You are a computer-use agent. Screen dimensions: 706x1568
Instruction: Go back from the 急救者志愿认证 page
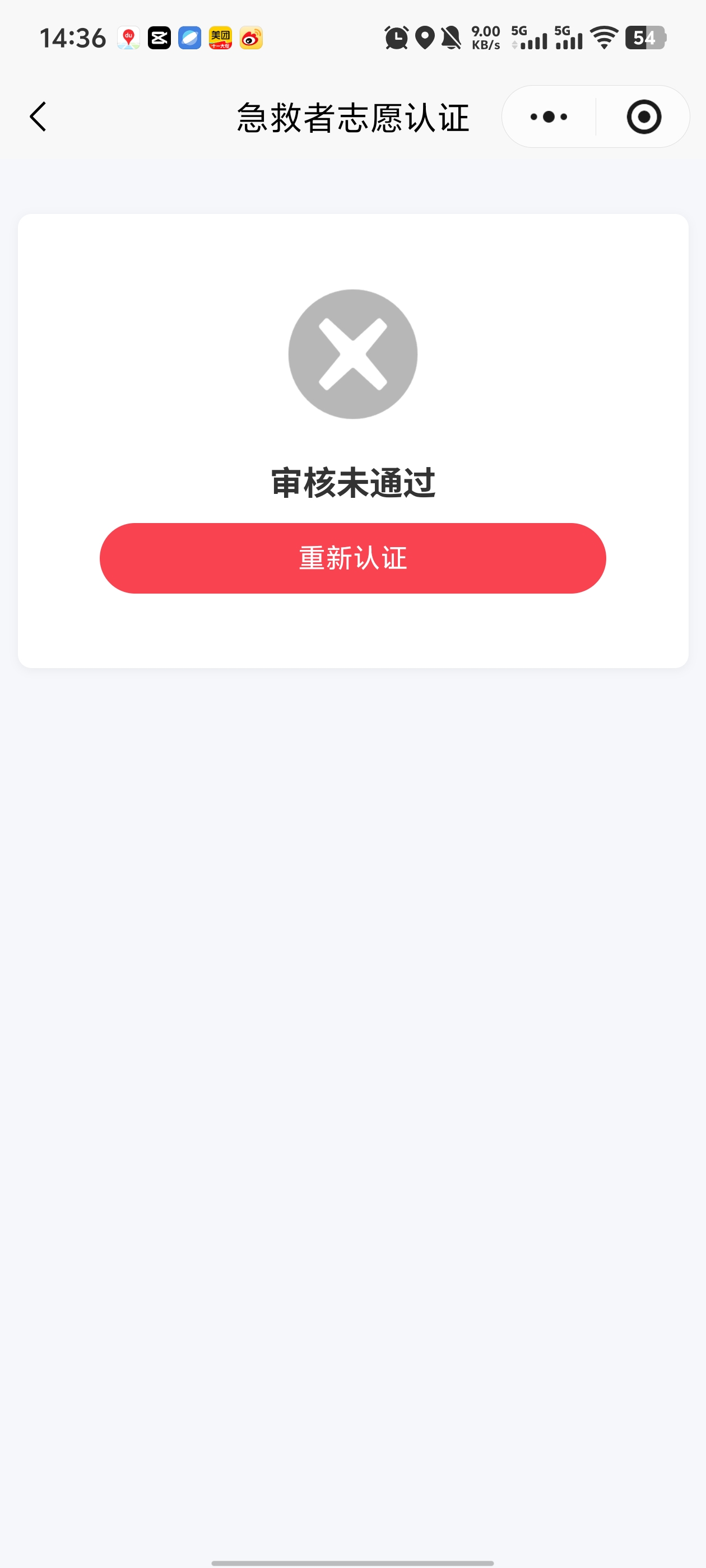(38, 116)
